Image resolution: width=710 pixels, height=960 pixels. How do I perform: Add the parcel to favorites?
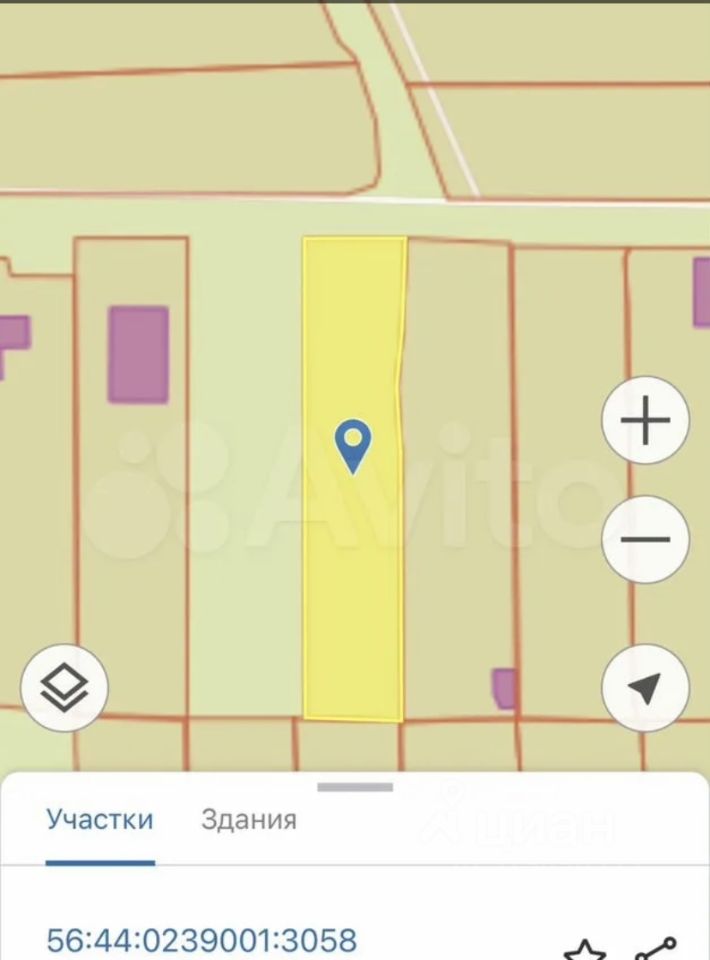[x=585, y=948]
